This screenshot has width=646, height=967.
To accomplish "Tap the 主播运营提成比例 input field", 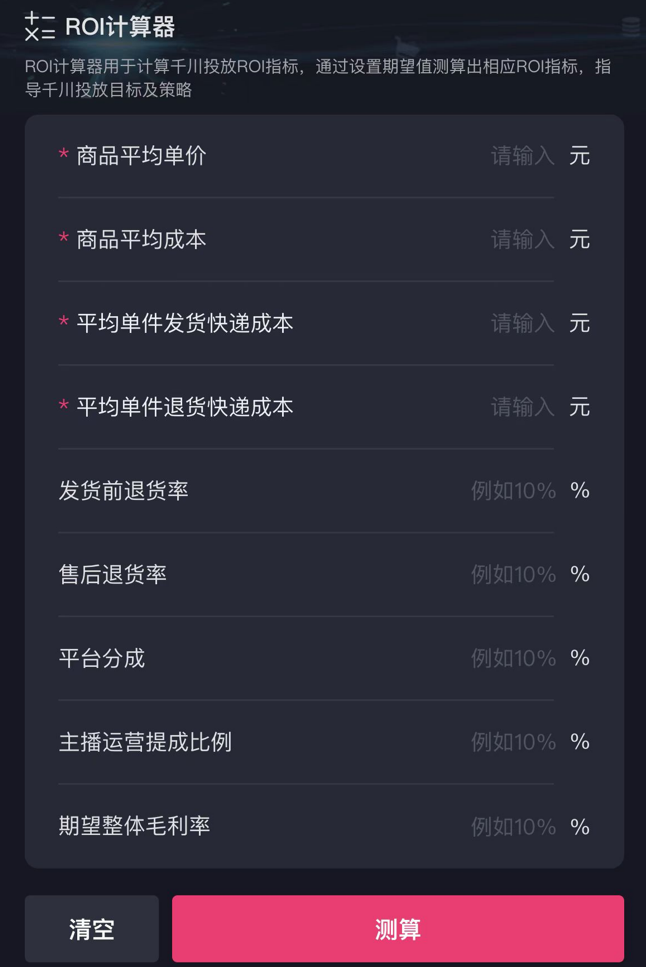I will click(513, 742).
